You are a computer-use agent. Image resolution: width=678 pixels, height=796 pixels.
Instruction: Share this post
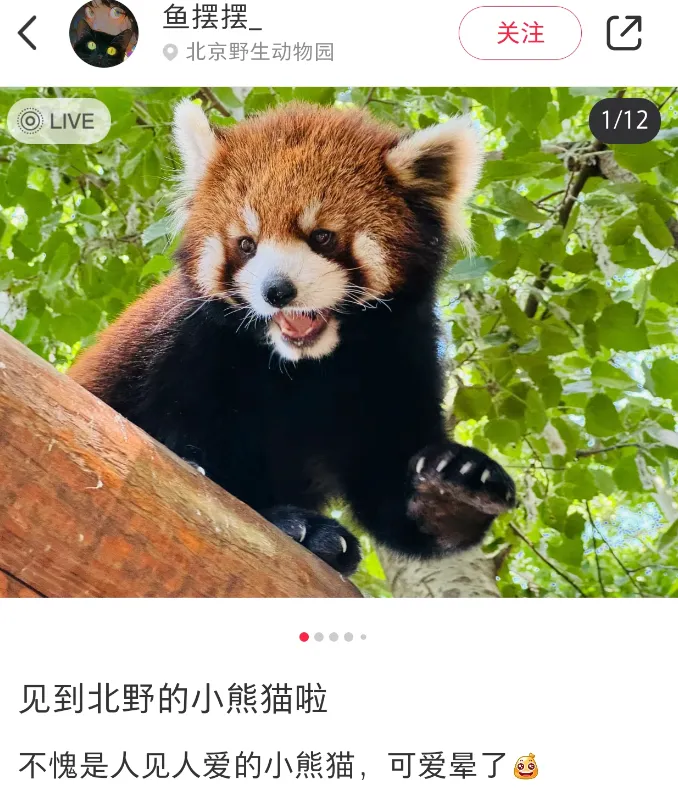pyautogui.click(x=624, y=33)
